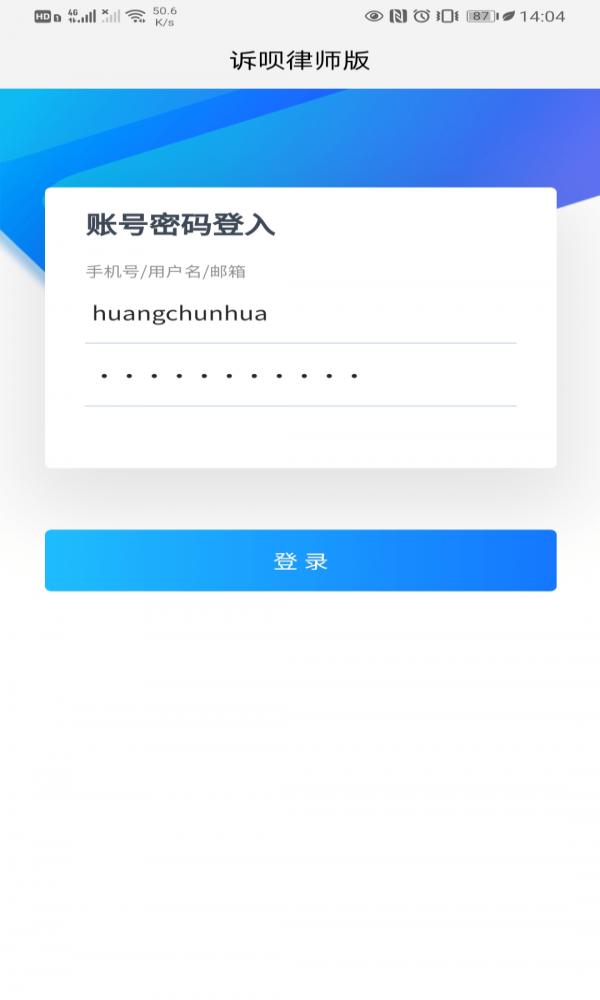Tap the username field showing huangchunhua
Image resolution: width=600 pixels, height=1000 pixels.
[300, 314]
